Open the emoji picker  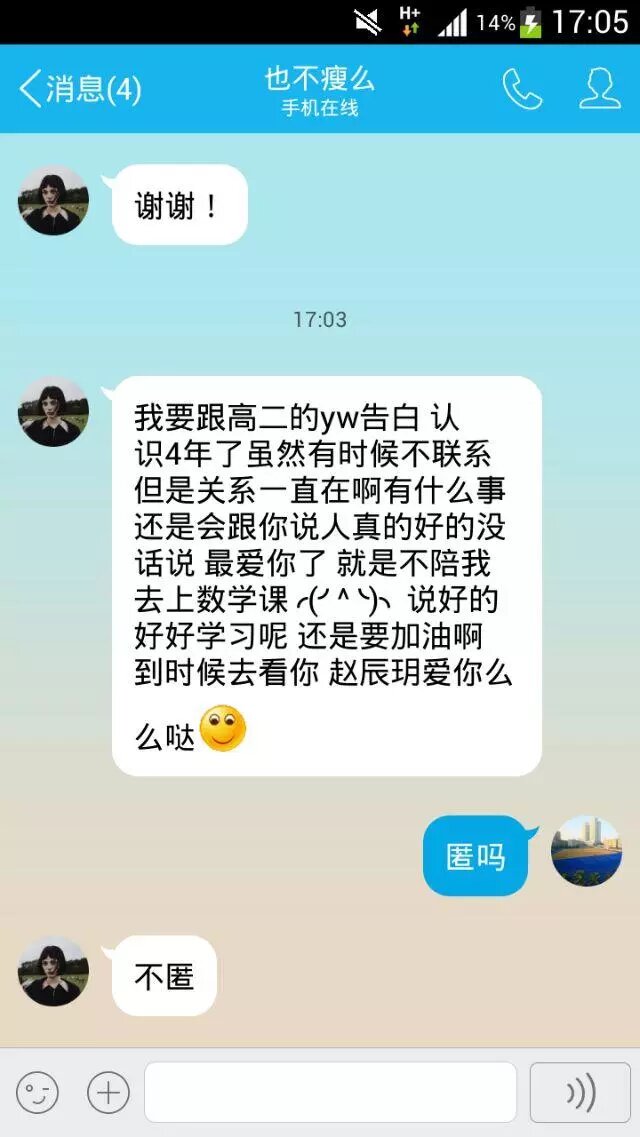coord(38,1092)
